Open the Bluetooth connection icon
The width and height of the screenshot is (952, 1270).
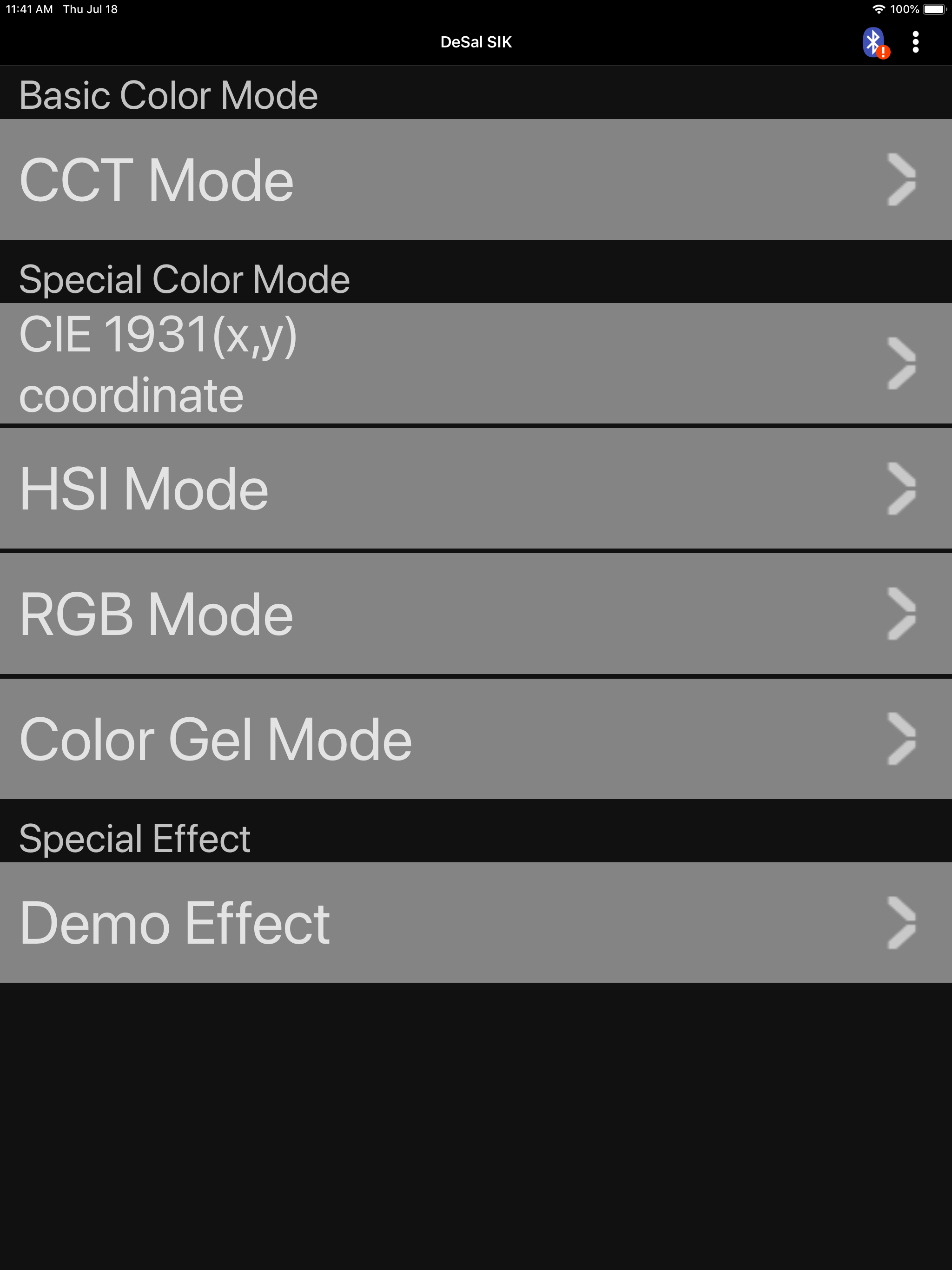point(873,41)
